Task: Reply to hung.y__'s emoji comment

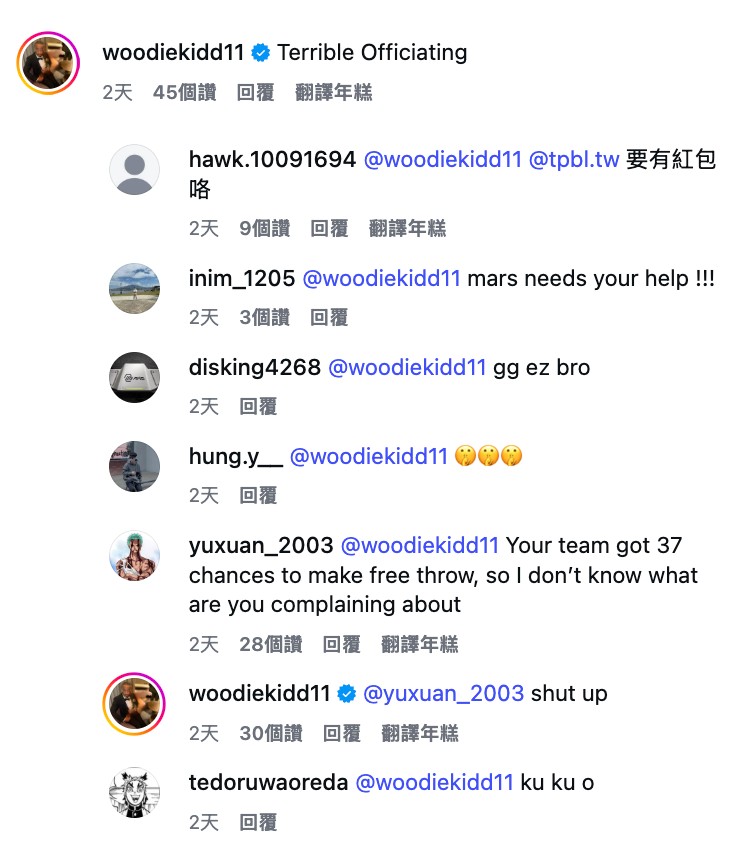Action: [258, 495]
